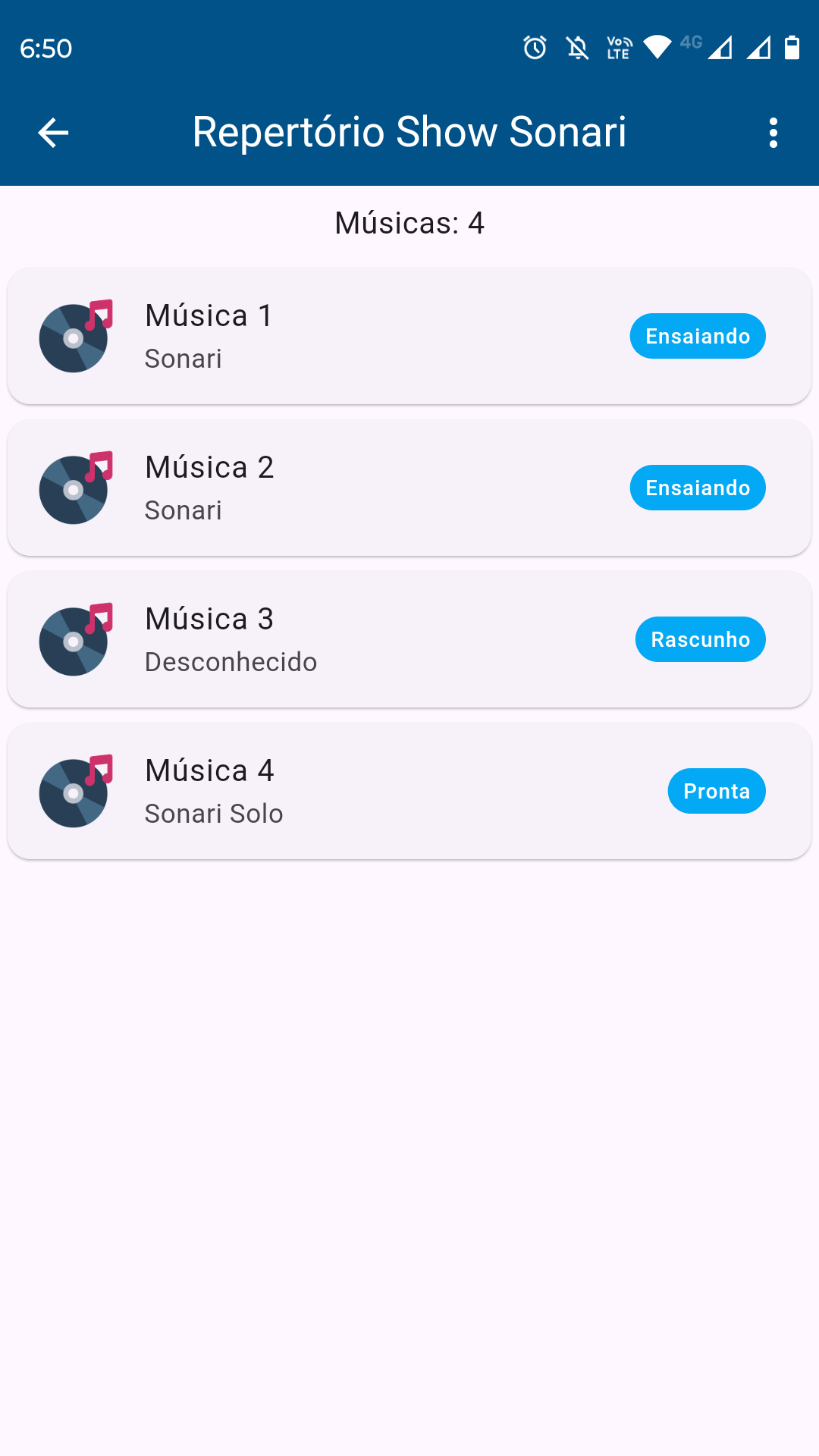Tap the Ensaiando chip on Música 1
The image size is (819, 1456).
(698, 336)
